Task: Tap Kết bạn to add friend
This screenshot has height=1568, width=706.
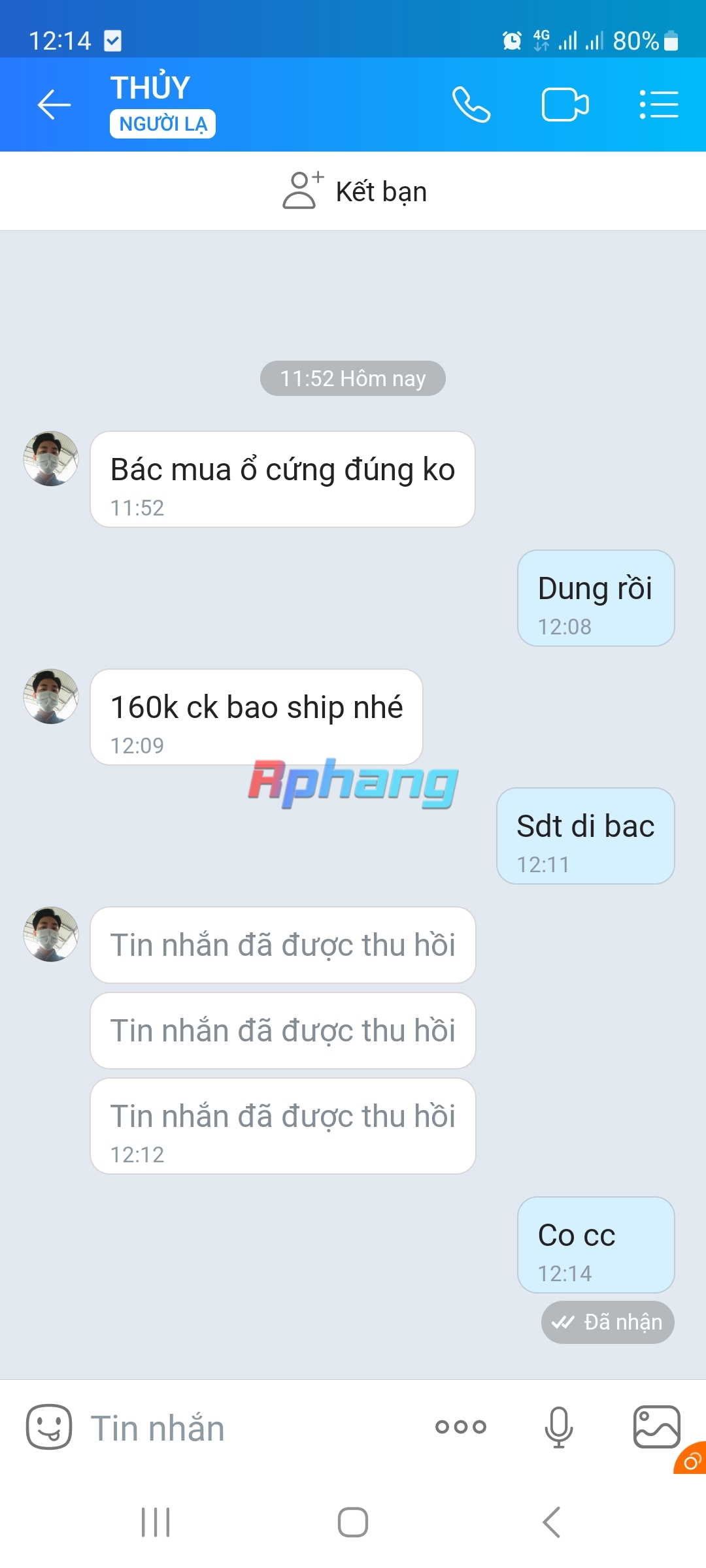Action: (x=354, y=191)
